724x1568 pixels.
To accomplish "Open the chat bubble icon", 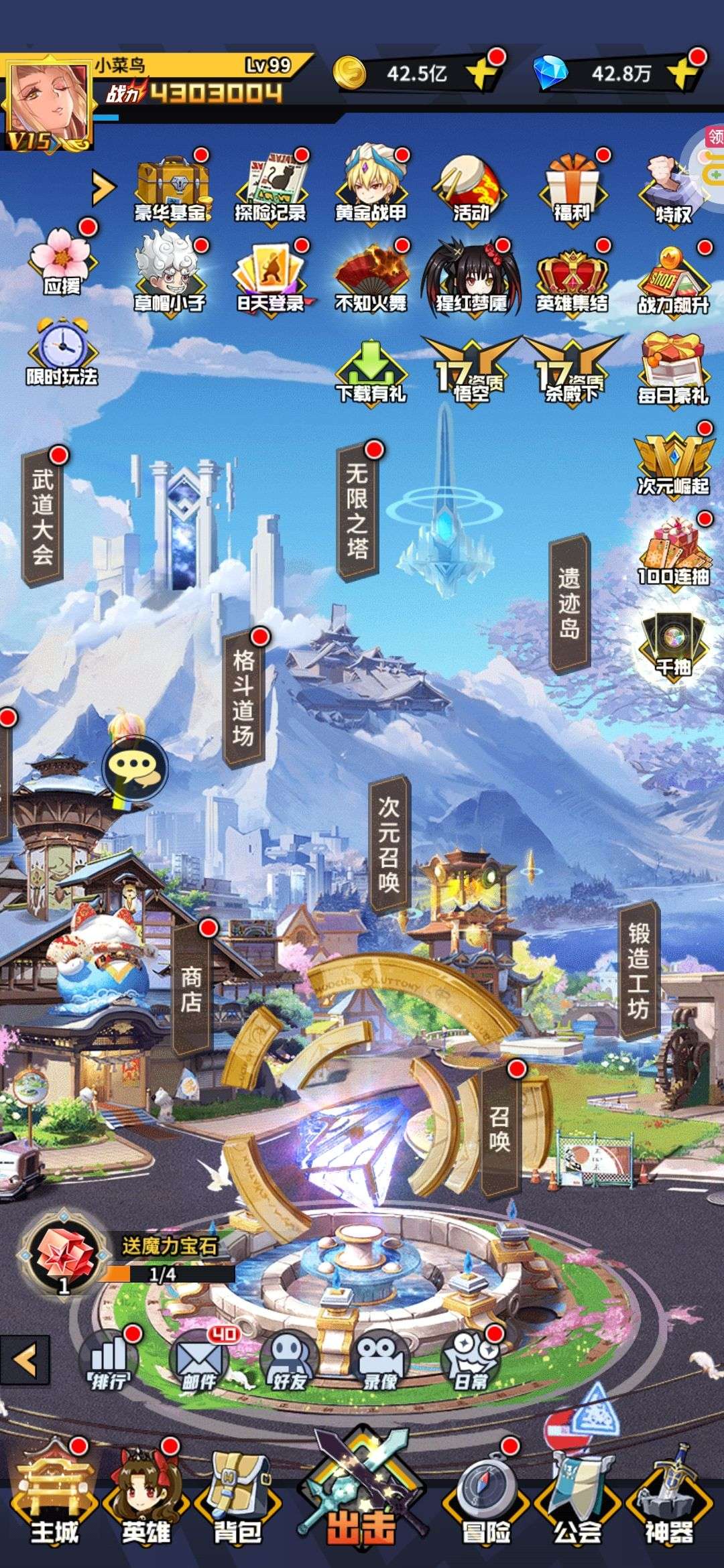I will (x=135, y=768).
